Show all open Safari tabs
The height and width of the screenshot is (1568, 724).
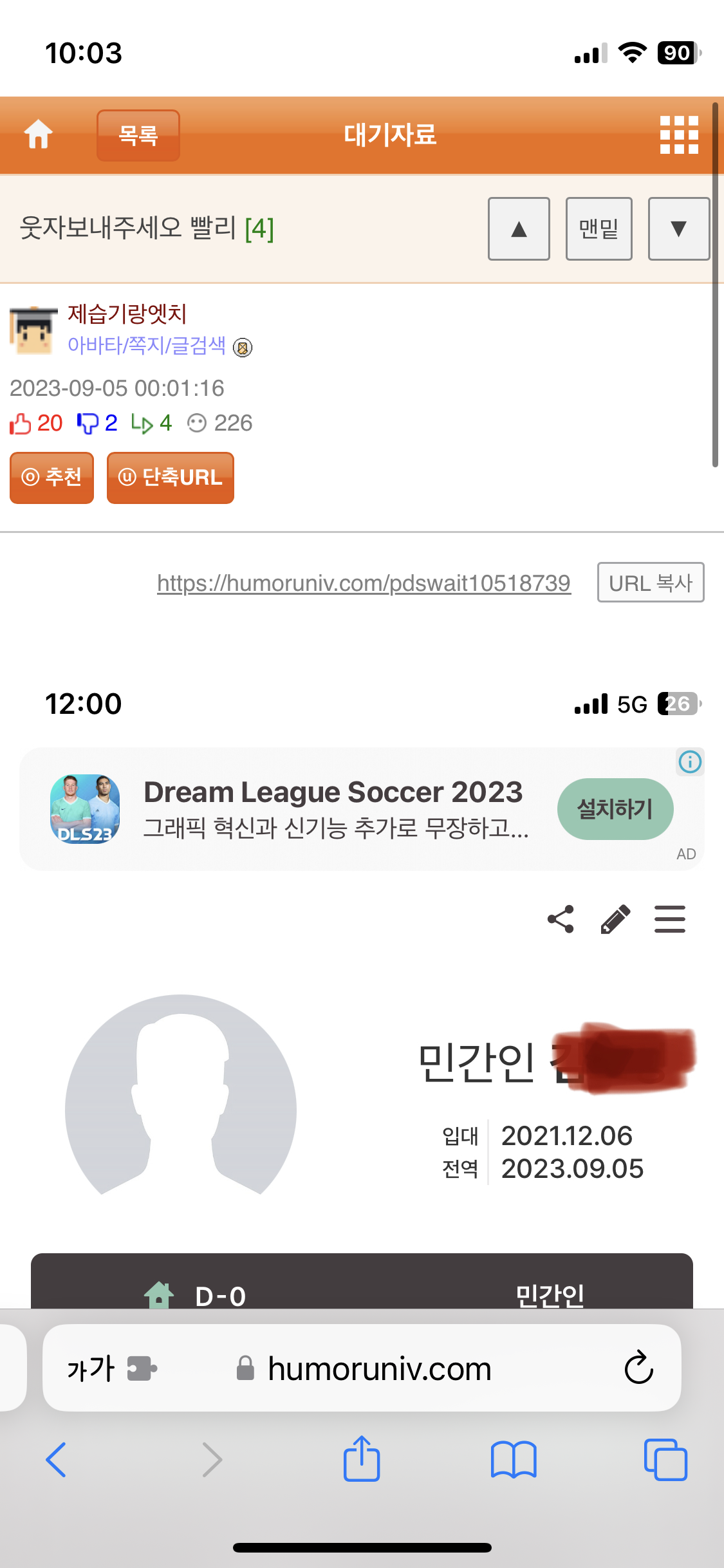[665, 1460]
